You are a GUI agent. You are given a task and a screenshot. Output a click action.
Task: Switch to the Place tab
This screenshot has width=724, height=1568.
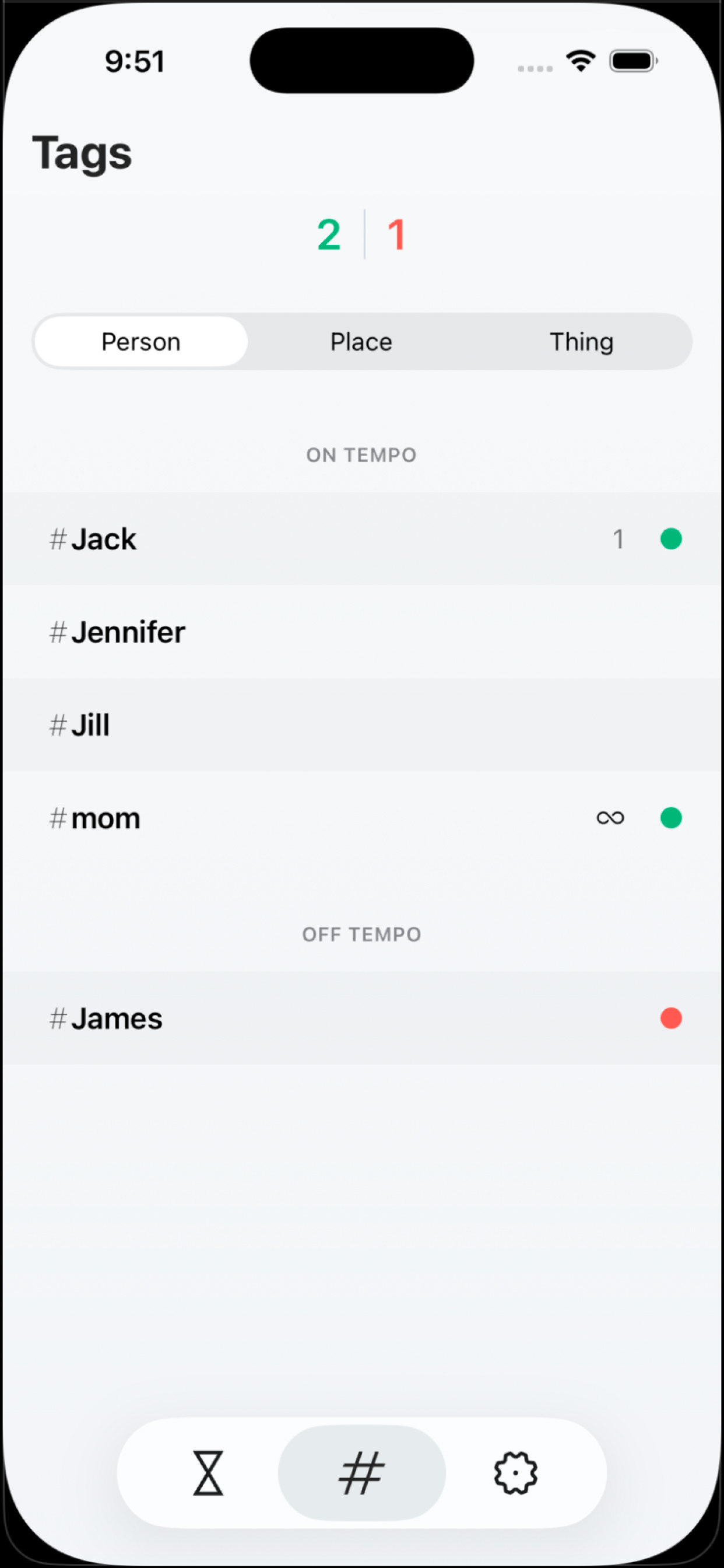(361, 341)
